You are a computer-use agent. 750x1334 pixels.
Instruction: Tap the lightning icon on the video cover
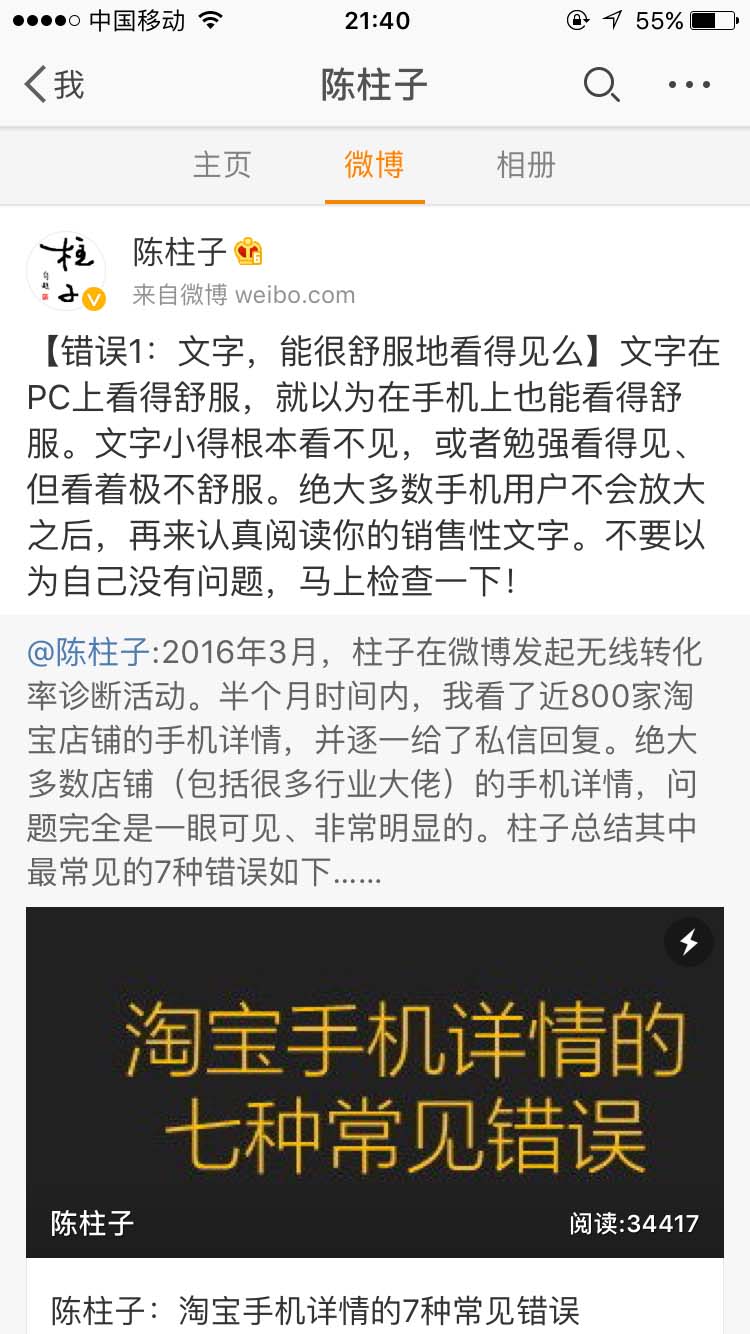[x=688, y=941]
